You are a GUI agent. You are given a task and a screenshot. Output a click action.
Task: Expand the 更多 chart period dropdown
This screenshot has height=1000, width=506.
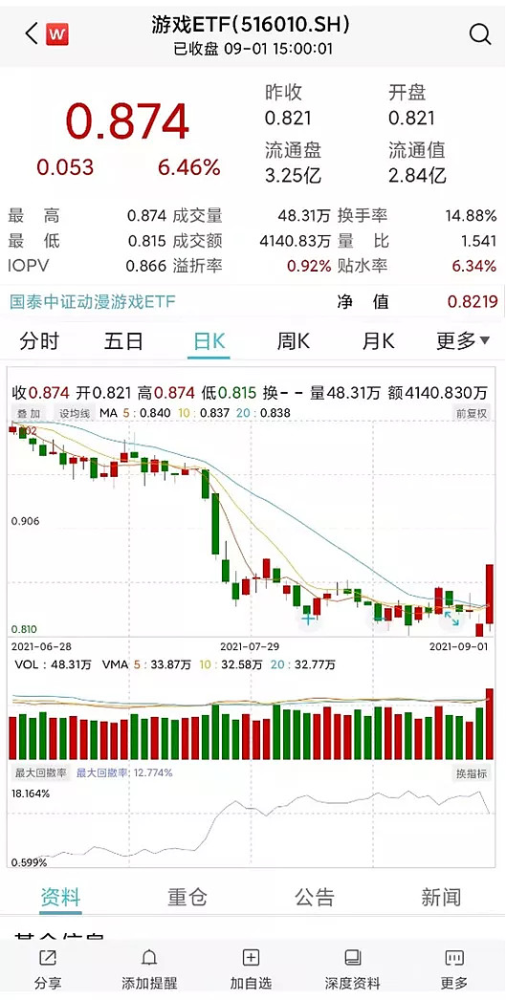tap(463, 341)
